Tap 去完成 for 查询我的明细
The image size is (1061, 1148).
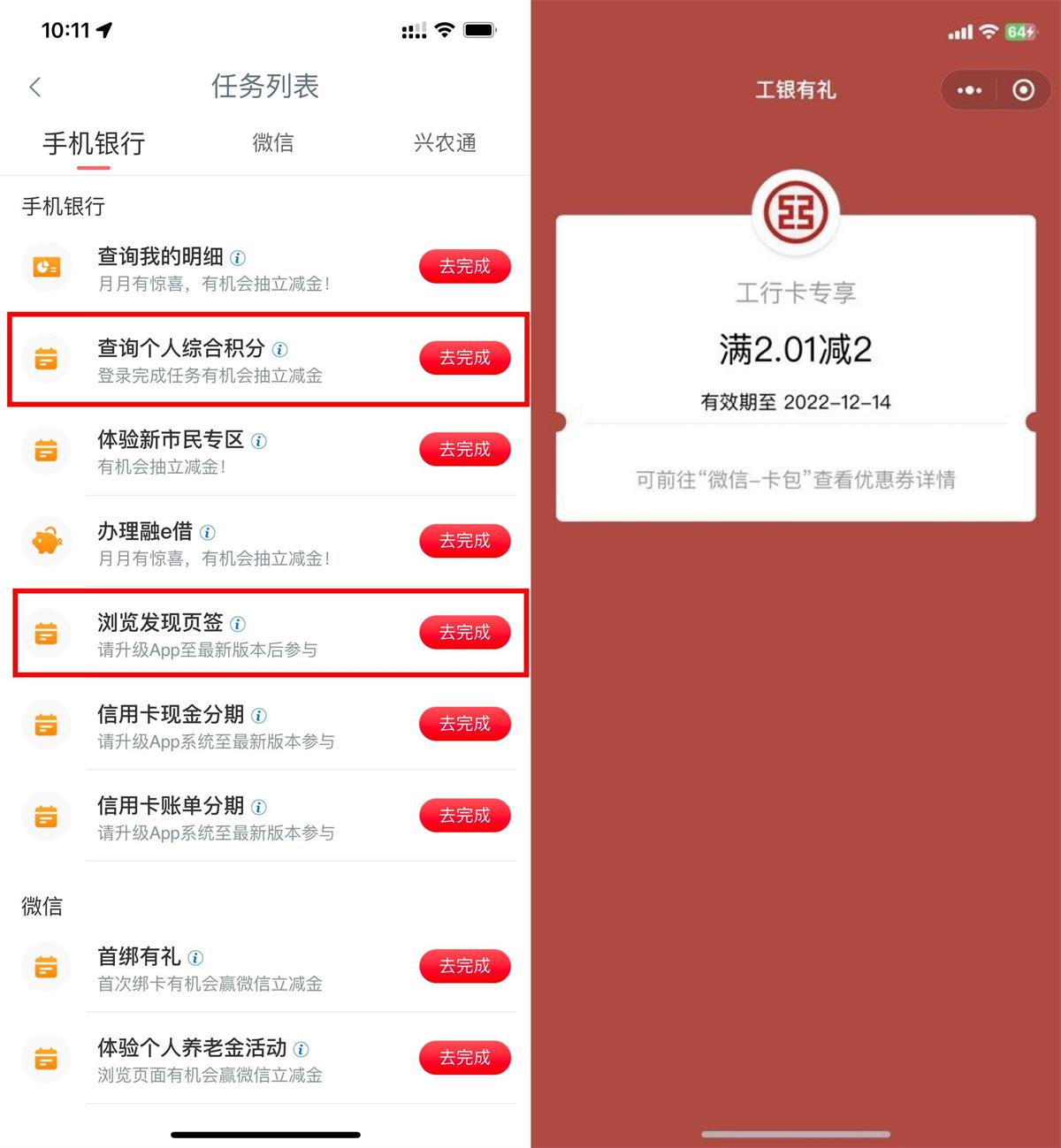464,266
